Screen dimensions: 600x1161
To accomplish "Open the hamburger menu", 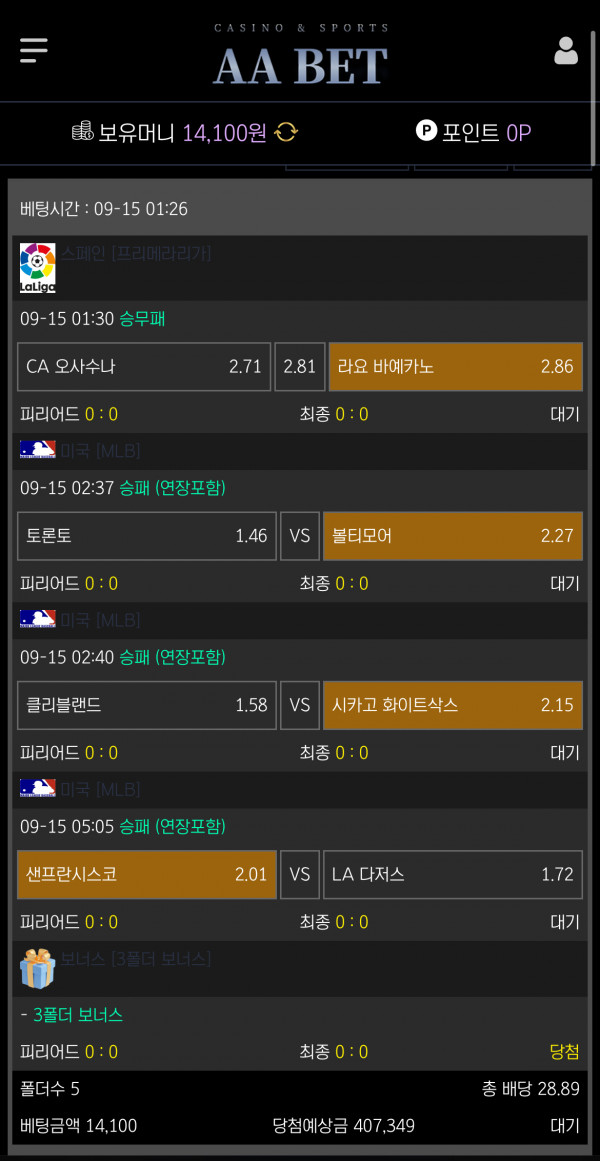I will (34, 50).
